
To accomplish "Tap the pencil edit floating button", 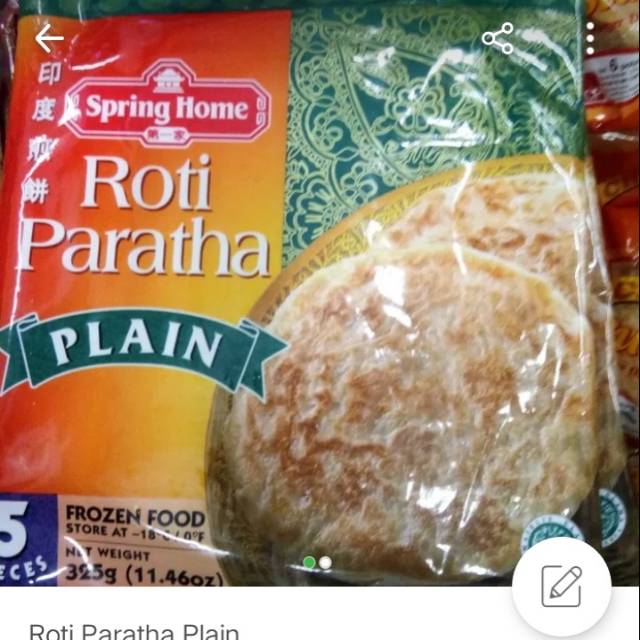I will tap(561, 587).
